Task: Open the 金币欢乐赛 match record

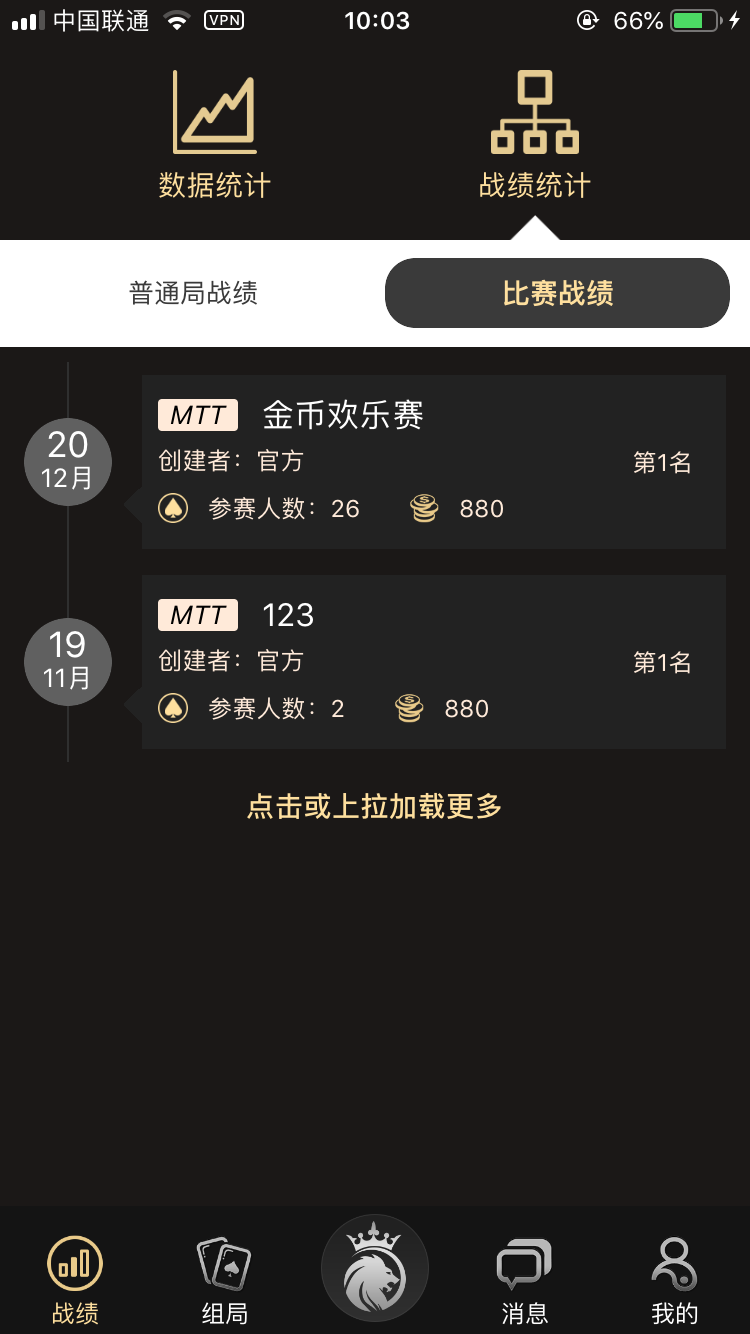Action: (433, 462)
